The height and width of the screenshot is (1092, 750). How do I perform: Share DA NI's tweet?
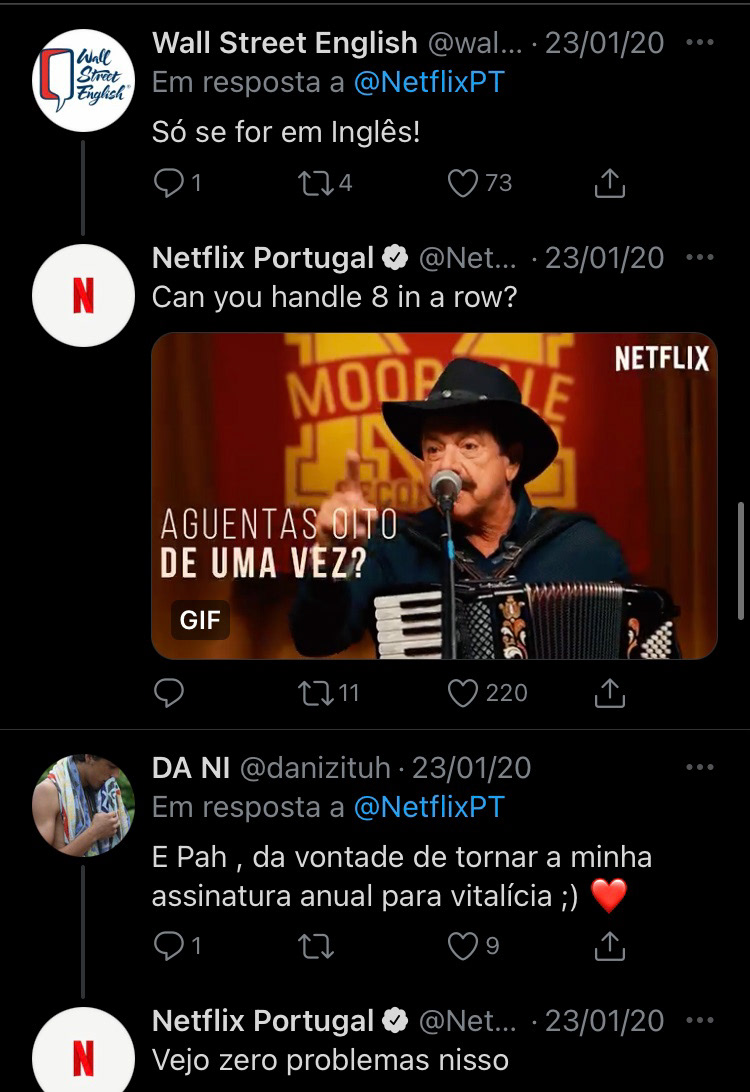(x=610, y=946)
